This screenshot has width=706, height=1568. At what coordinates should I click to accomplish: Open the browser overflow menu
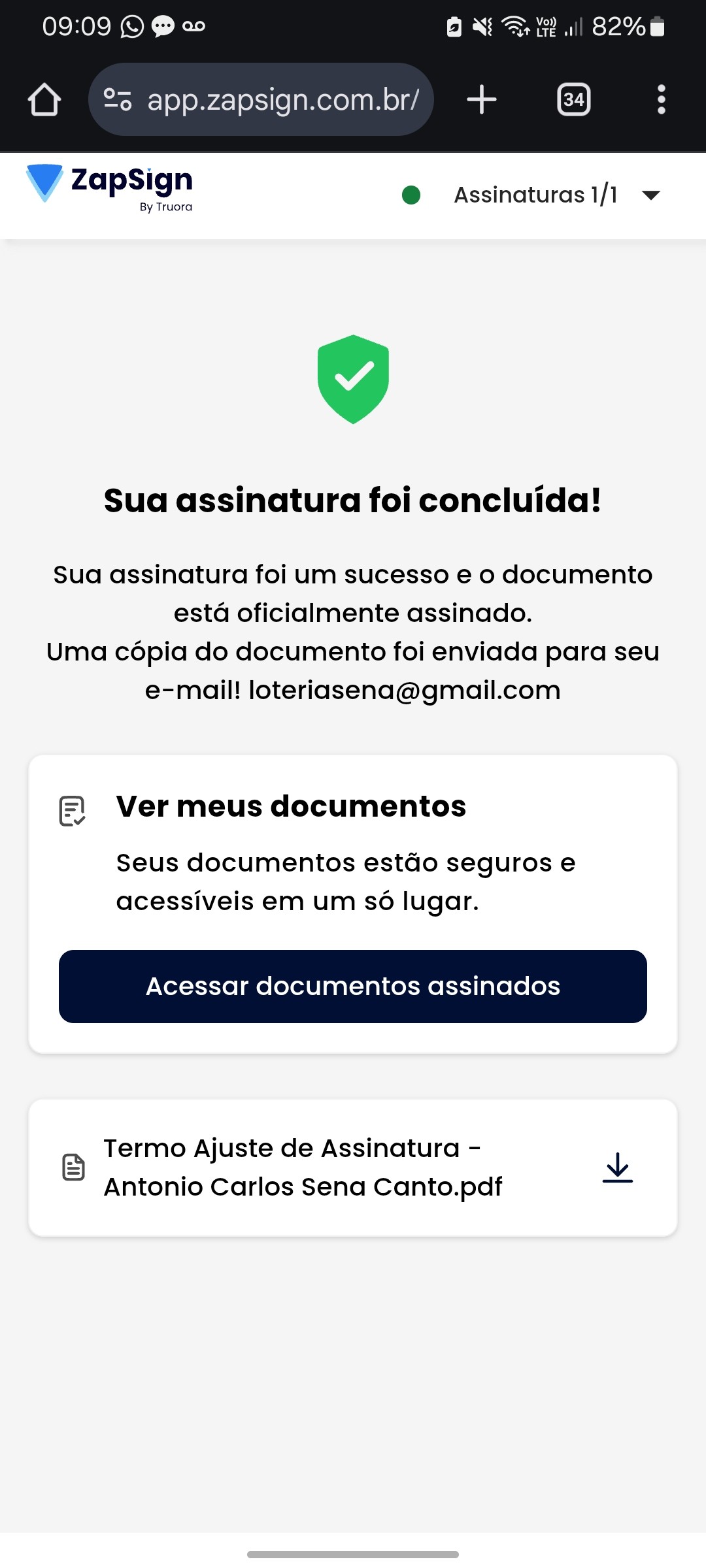click(661, 100)
